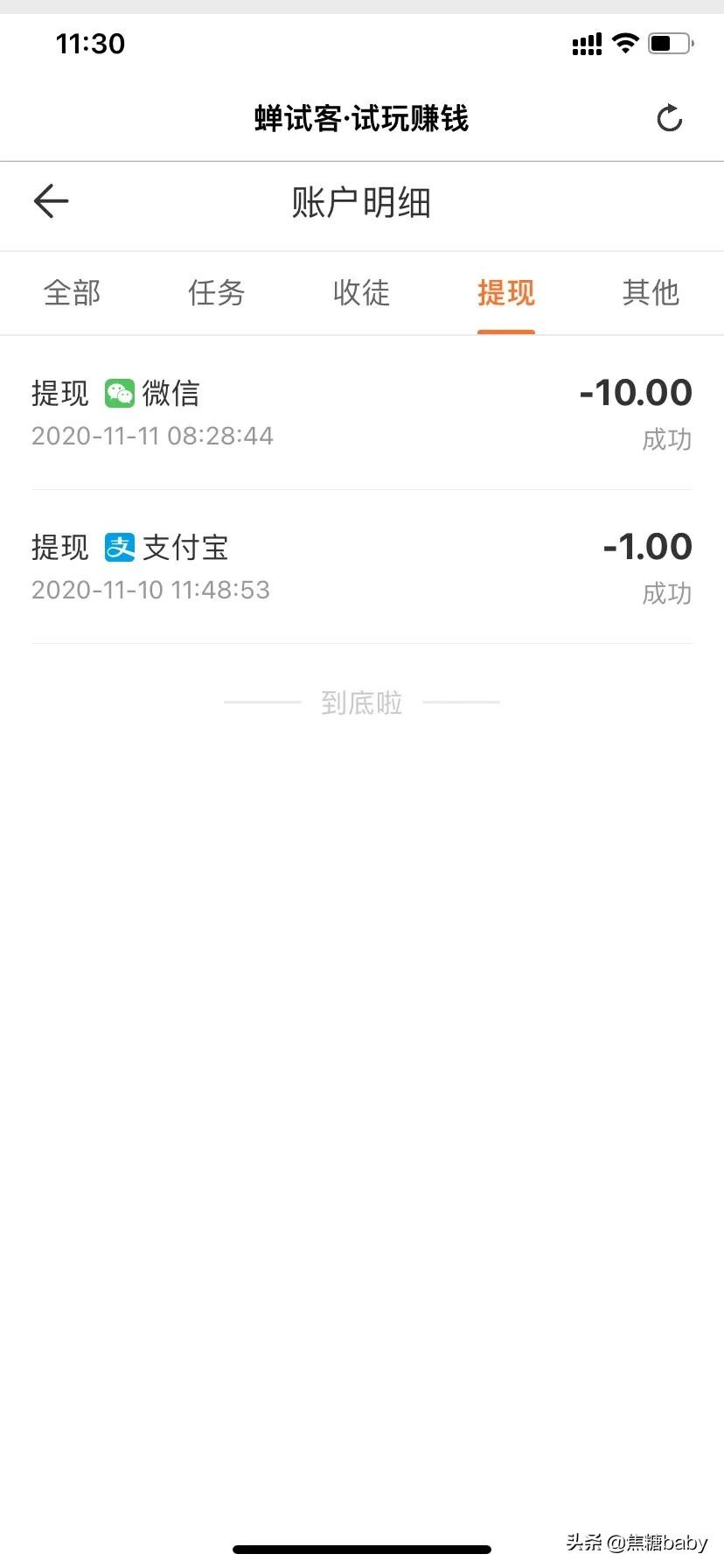Select the 收徒 tab
The image size is (724, 1568).
click(361, 292)
